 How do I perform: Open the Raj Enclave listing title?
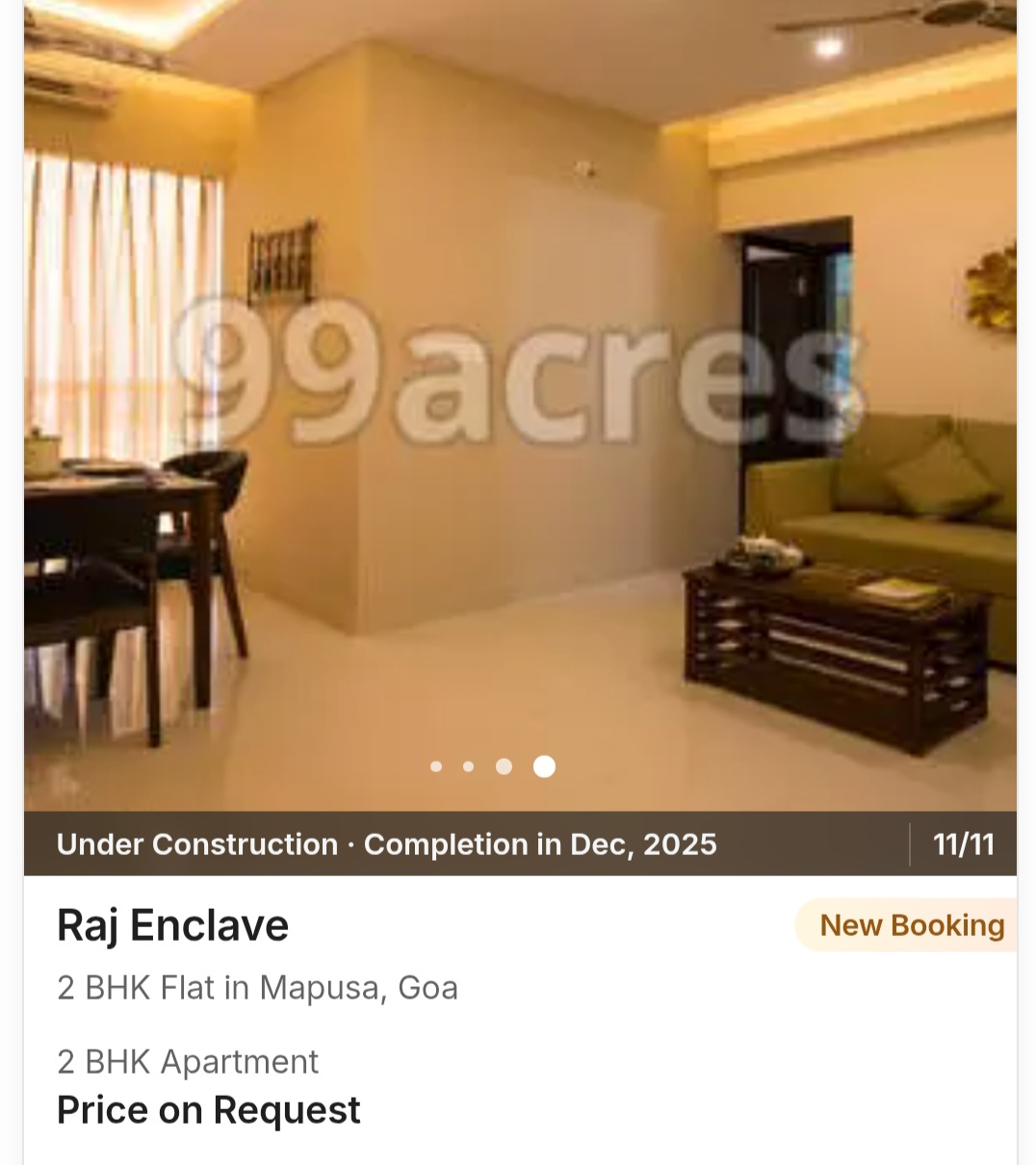tap(173, 924)
